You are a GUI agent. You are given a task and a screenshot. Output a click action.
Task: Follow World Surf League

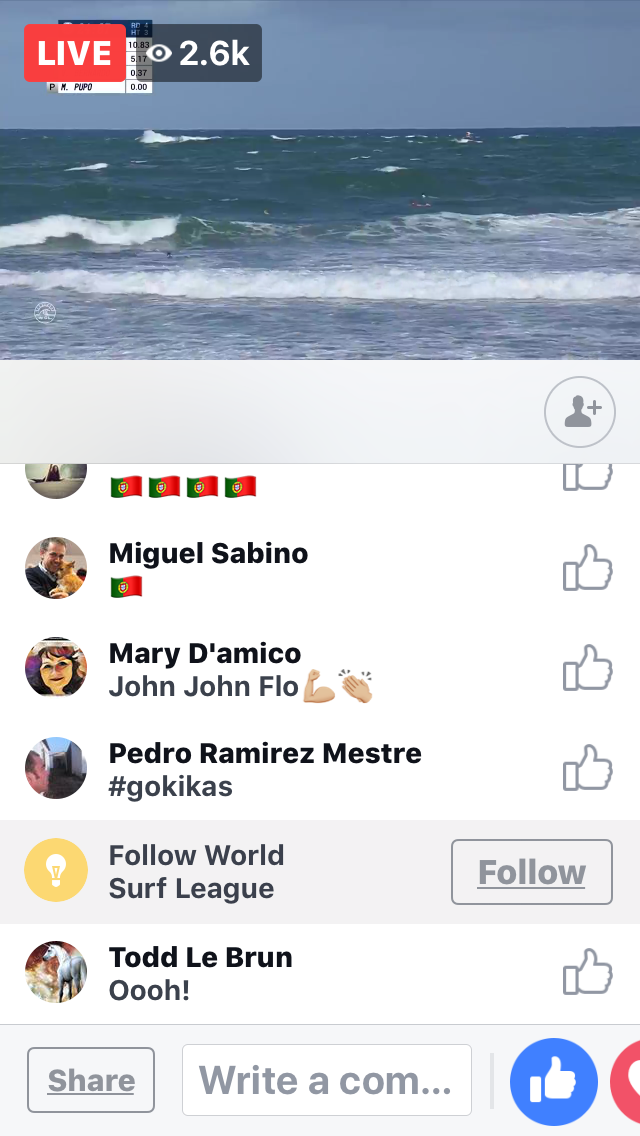click(531, 872)
